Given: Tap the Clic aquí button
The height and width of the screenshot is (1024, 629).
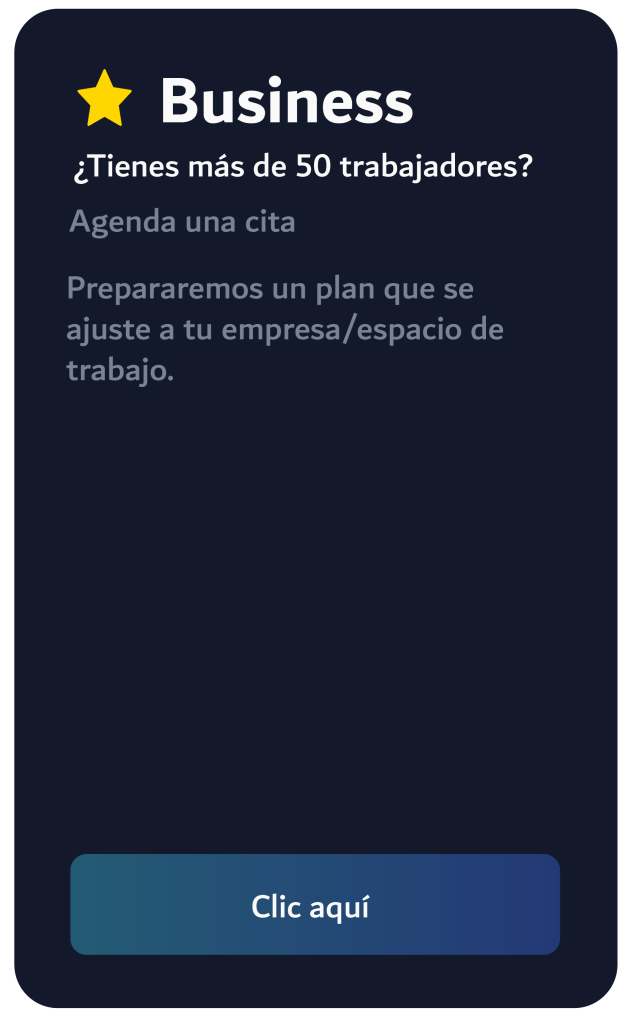Looking at the screenshot, I should [314, 905].
